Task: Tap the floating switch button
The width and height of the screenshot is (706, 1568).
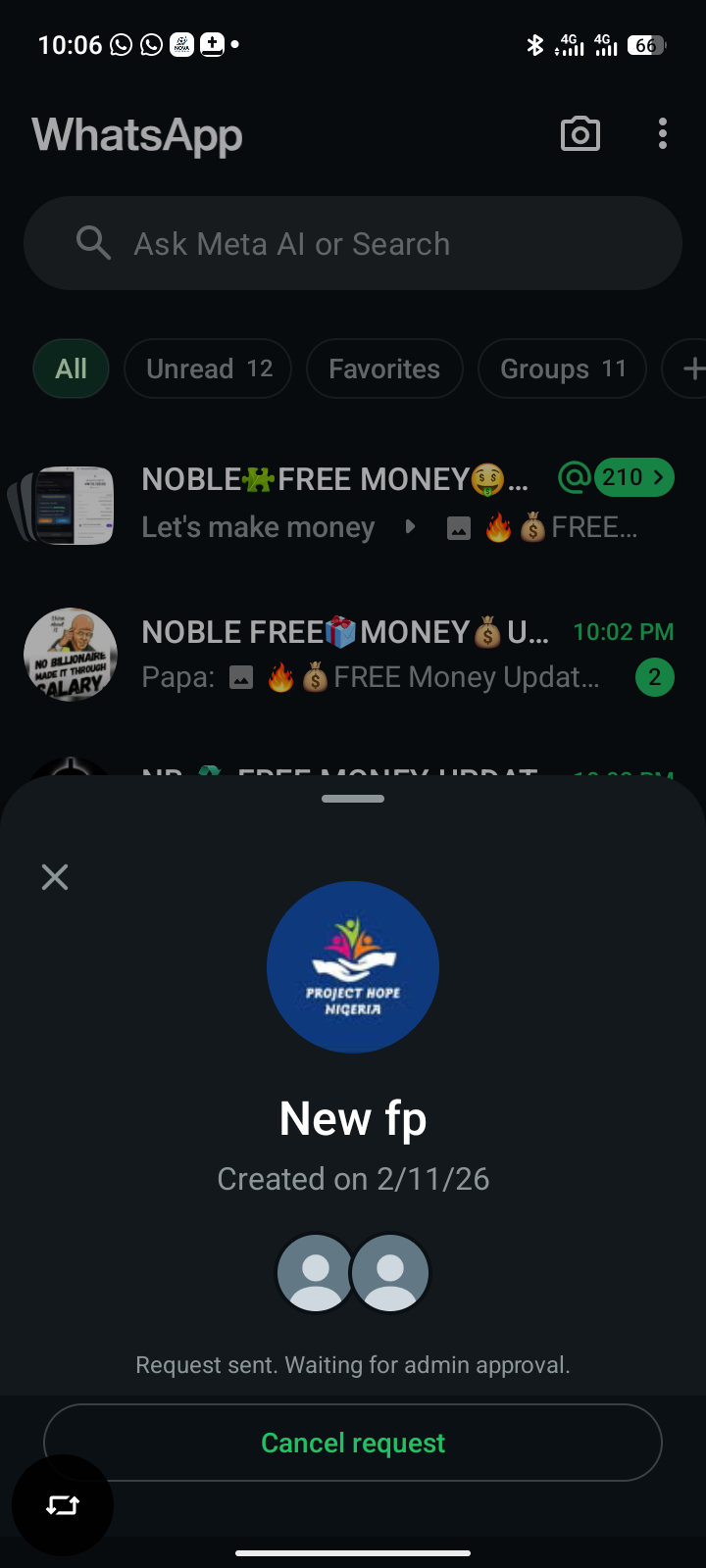Action: pos(63,1505)
